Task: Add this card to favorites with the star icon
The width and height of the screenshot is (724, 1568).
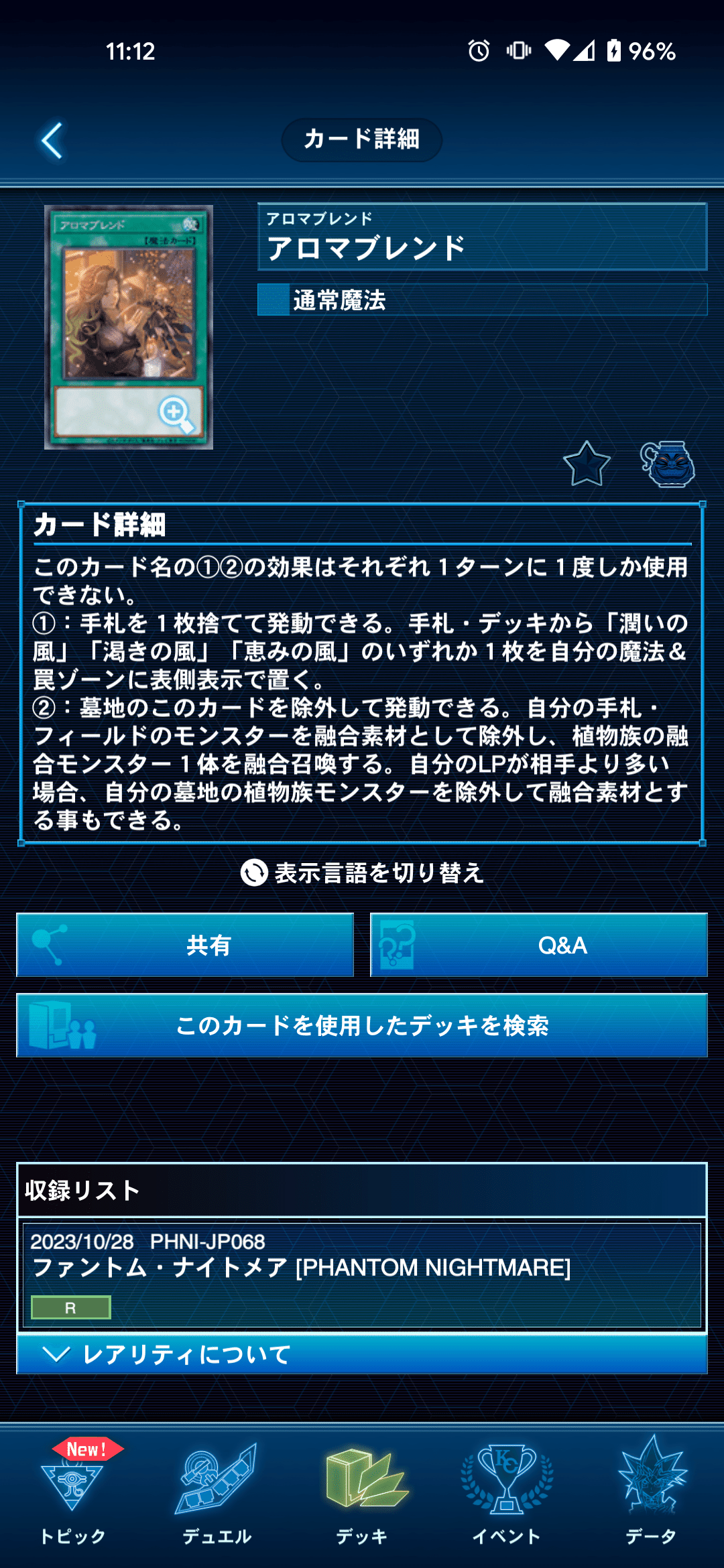Action: point(587,464)
